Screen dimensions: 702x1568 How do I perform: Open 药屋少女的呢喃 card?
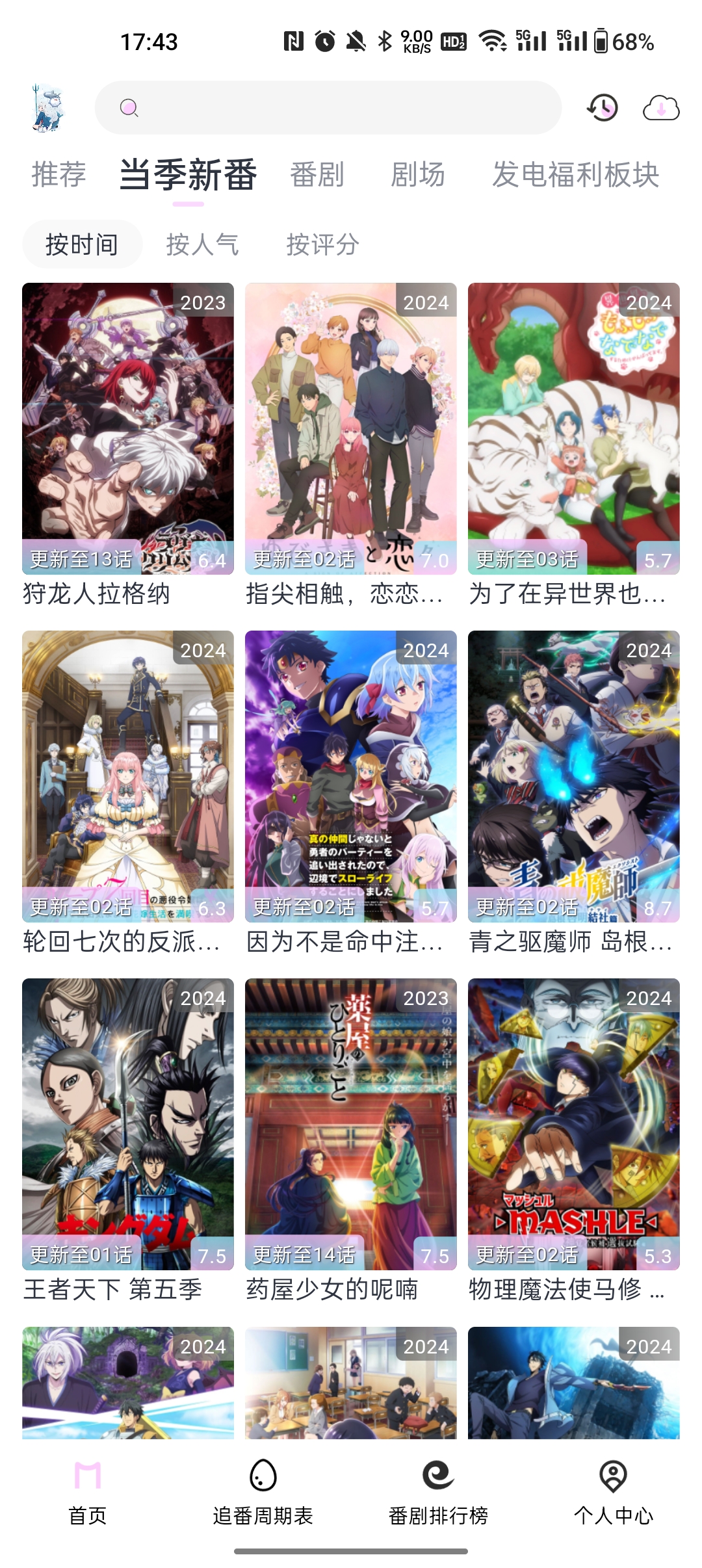pos(351,1141)
